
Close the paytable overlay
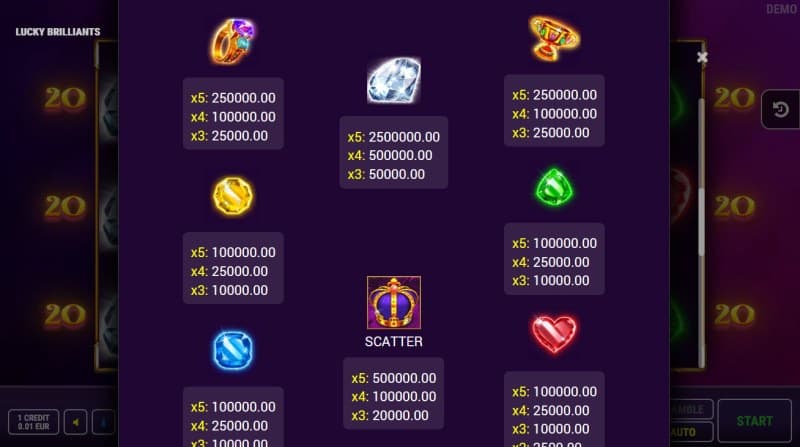coord(702,58)
